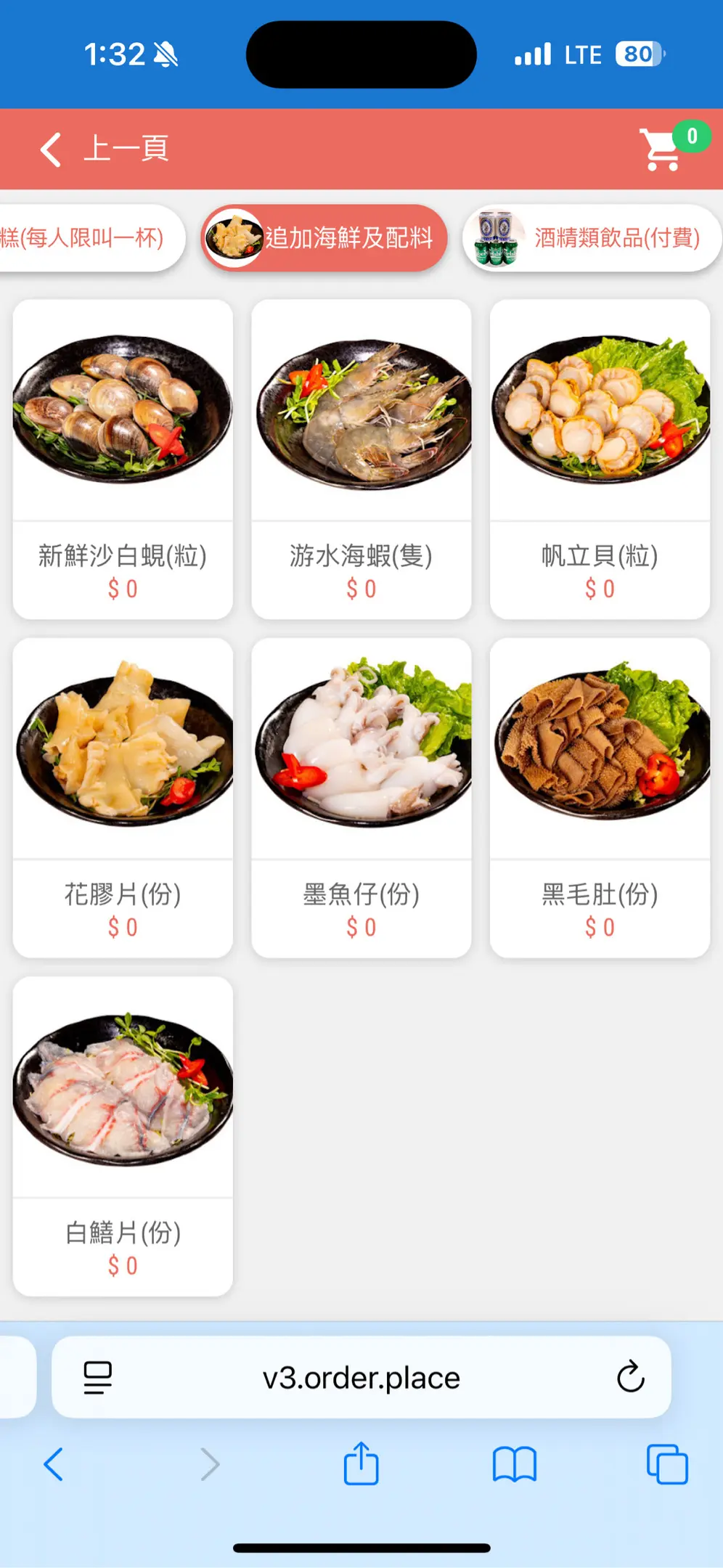The height and width of the screenshot is (1568, 723).
Task: Select the 追加海鮮及配料 category chip
Action: click(324, 238)
